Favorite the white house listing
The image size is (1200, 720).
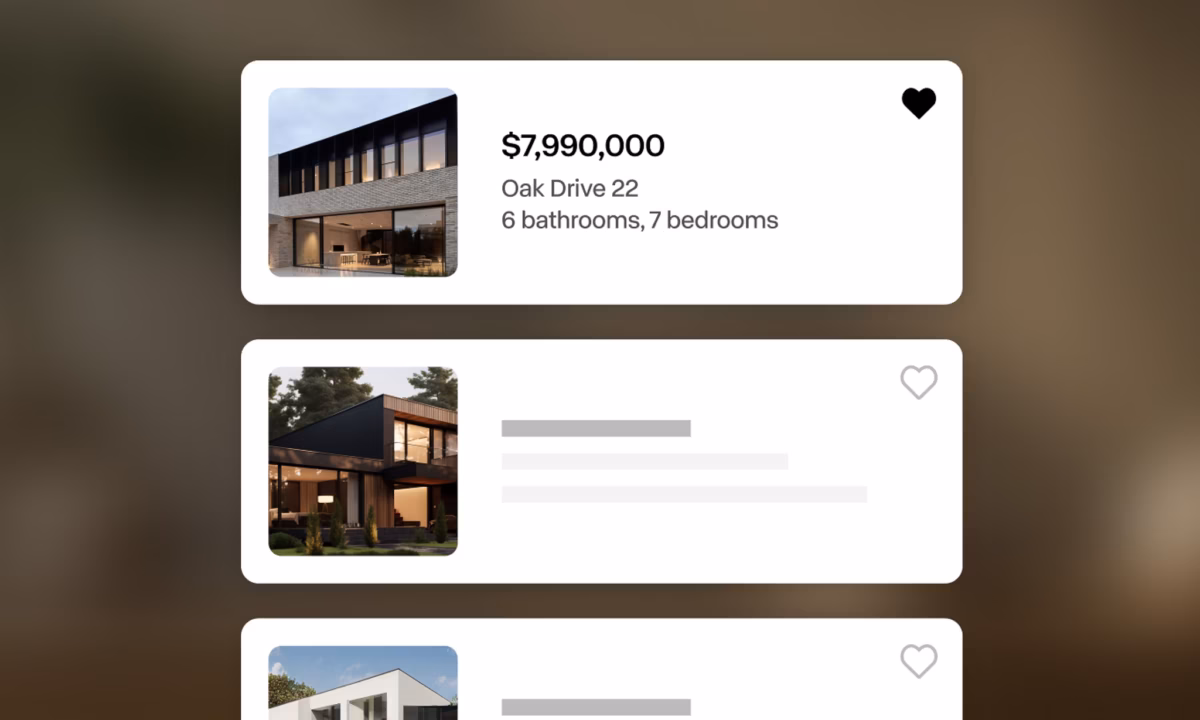[x=918, y=661]
